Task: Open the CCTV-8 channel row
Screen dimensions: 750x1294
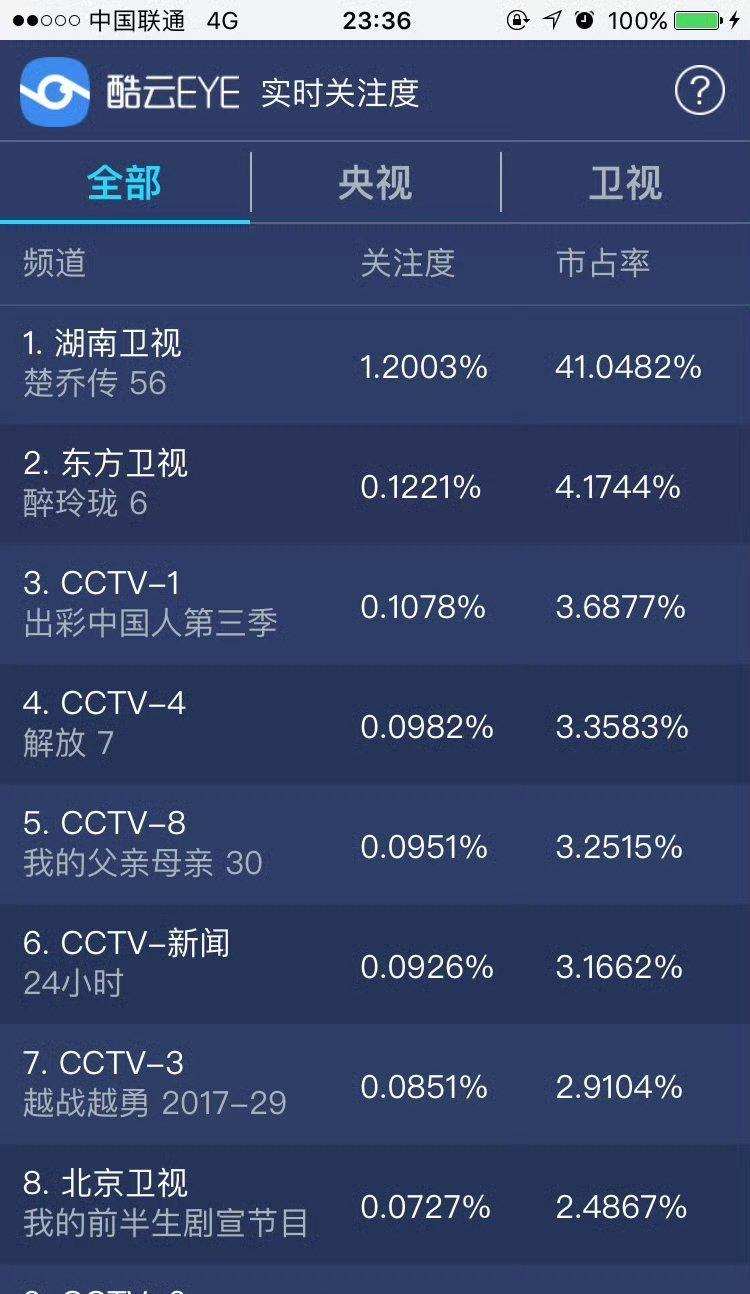Action: point(375,844)
